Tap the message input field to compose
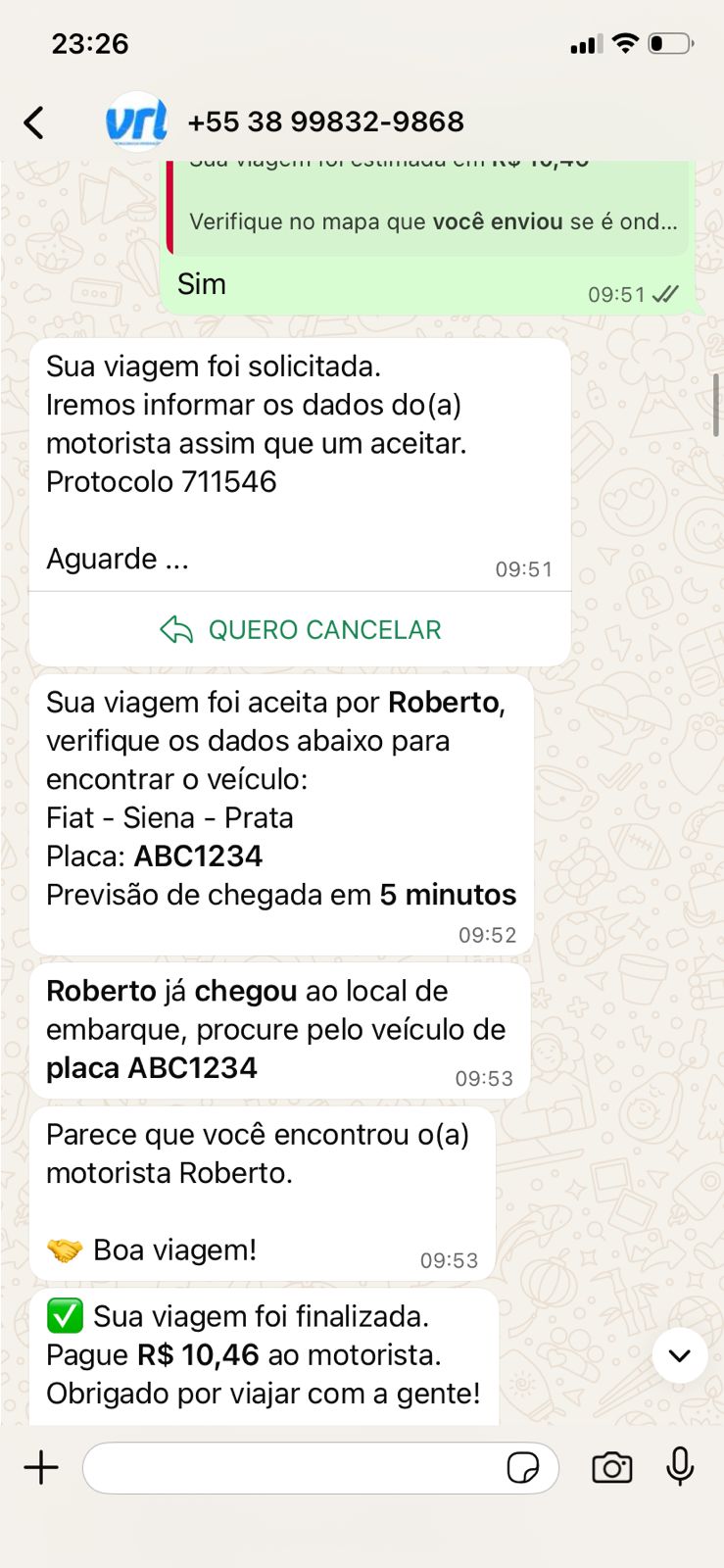The height and width of the screenshot is (1568, 724). (x=294, y=1467)
